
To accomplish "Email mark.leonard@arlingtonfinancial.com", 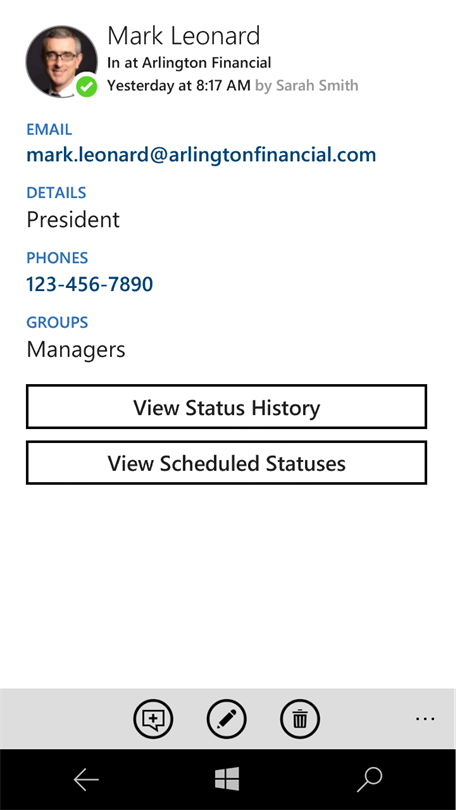I will [x=201, y=154].
